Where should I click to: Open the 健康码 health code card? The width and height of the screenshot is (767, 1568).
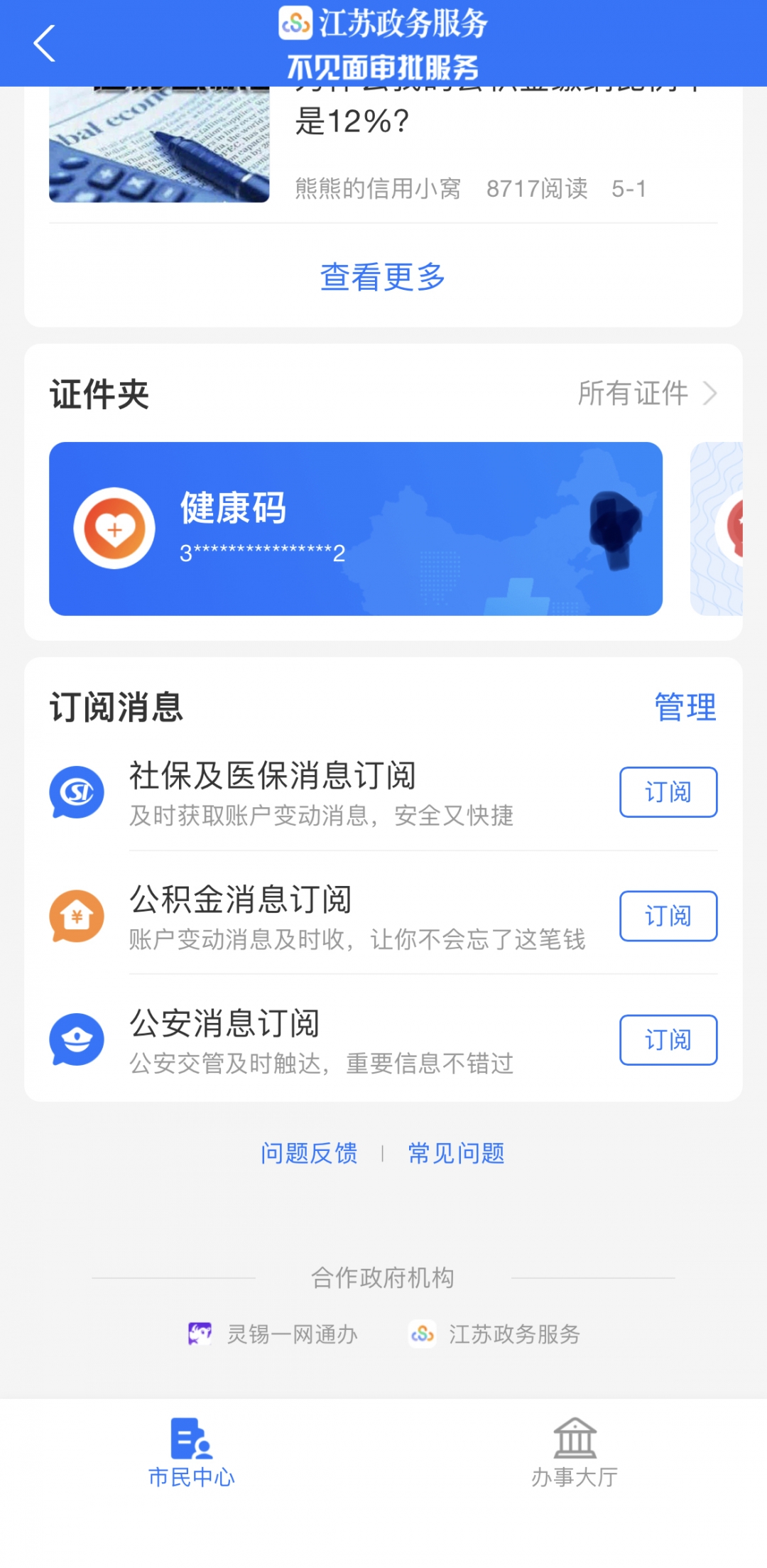point(355,529)
